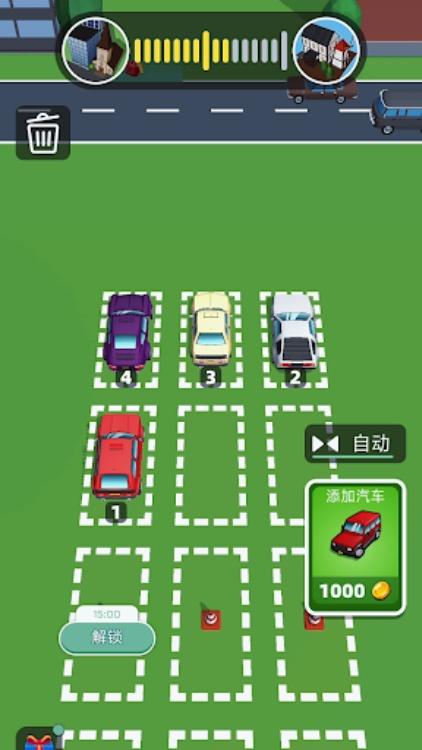
Task: Unlock the parking slot with 解锁
Action: click(107, 638)
